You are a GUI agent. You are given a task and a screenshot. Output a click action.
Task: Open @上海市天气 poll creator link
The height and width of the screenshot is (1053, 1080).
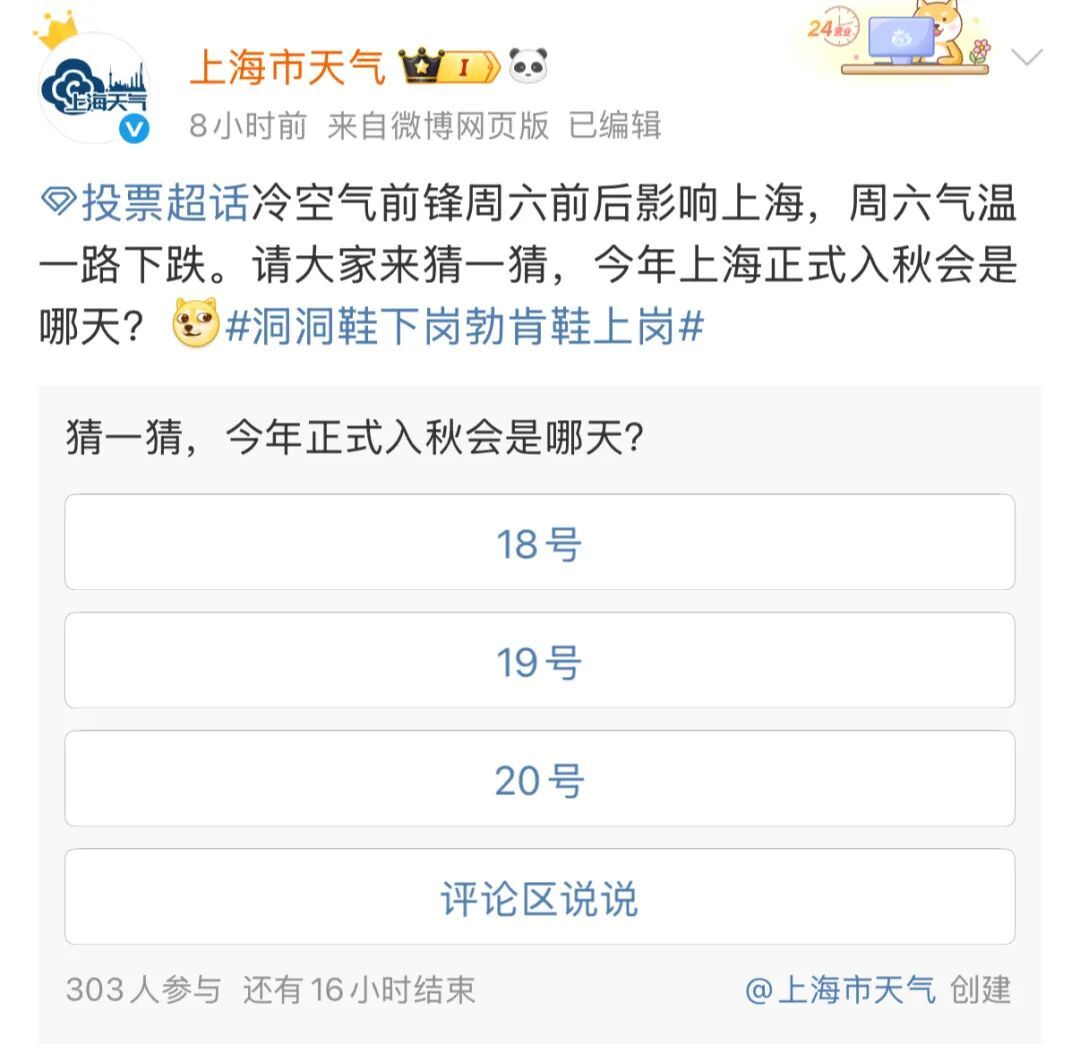pos(840,990)
